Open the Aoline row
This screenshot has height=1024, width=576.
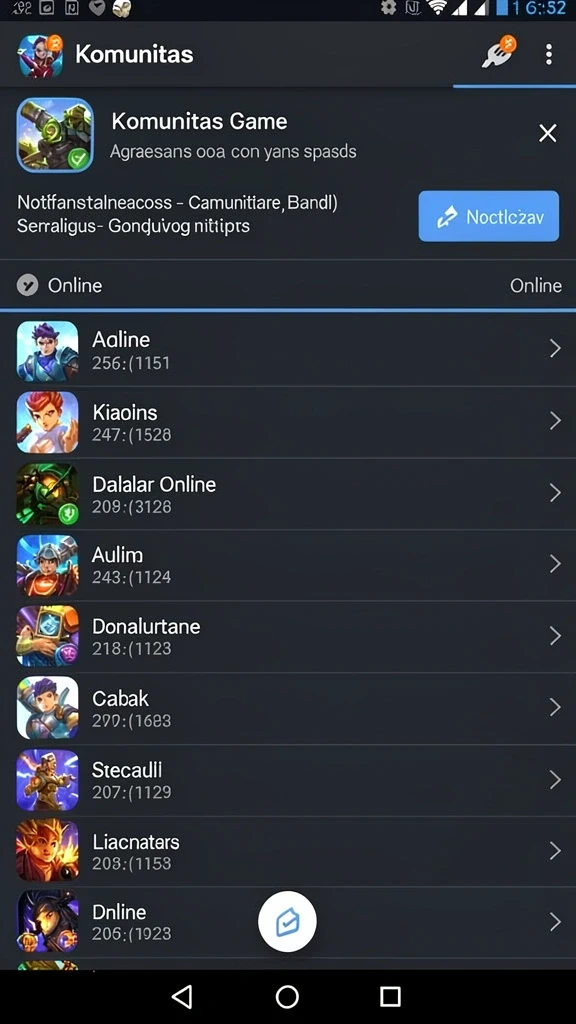click(x=288, y=349)
